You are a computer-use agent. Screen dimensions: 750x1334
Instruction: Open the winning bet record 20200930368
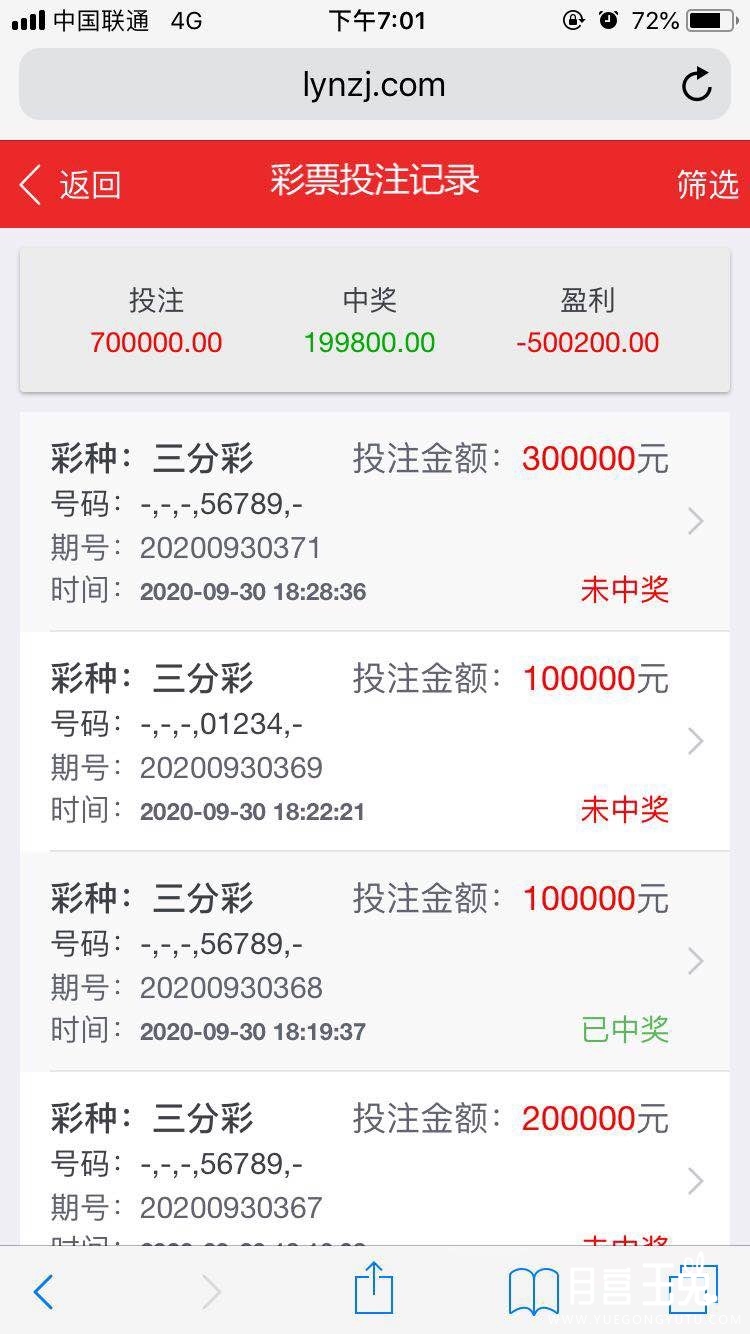375,961
